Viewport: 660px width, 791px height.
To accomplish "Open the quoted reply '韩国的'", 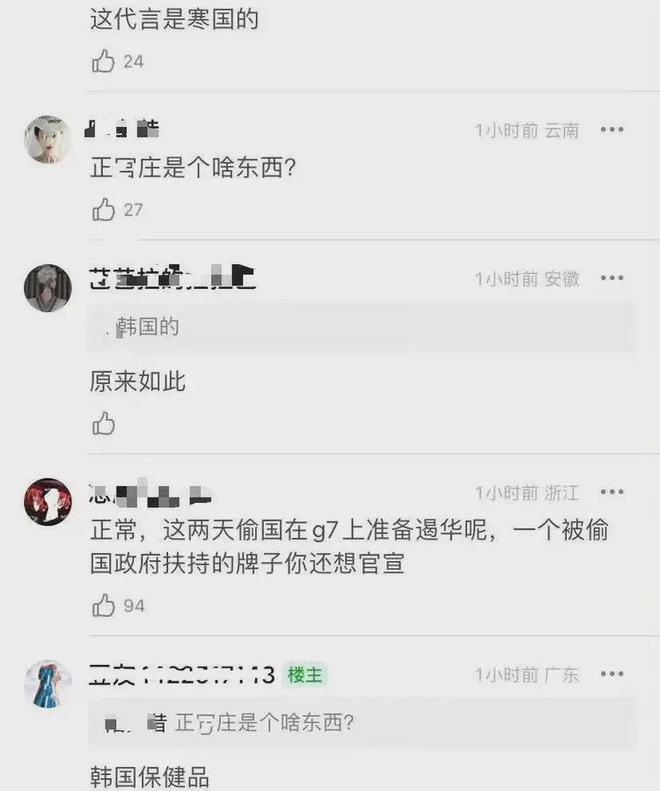I will tap(361, 327).
